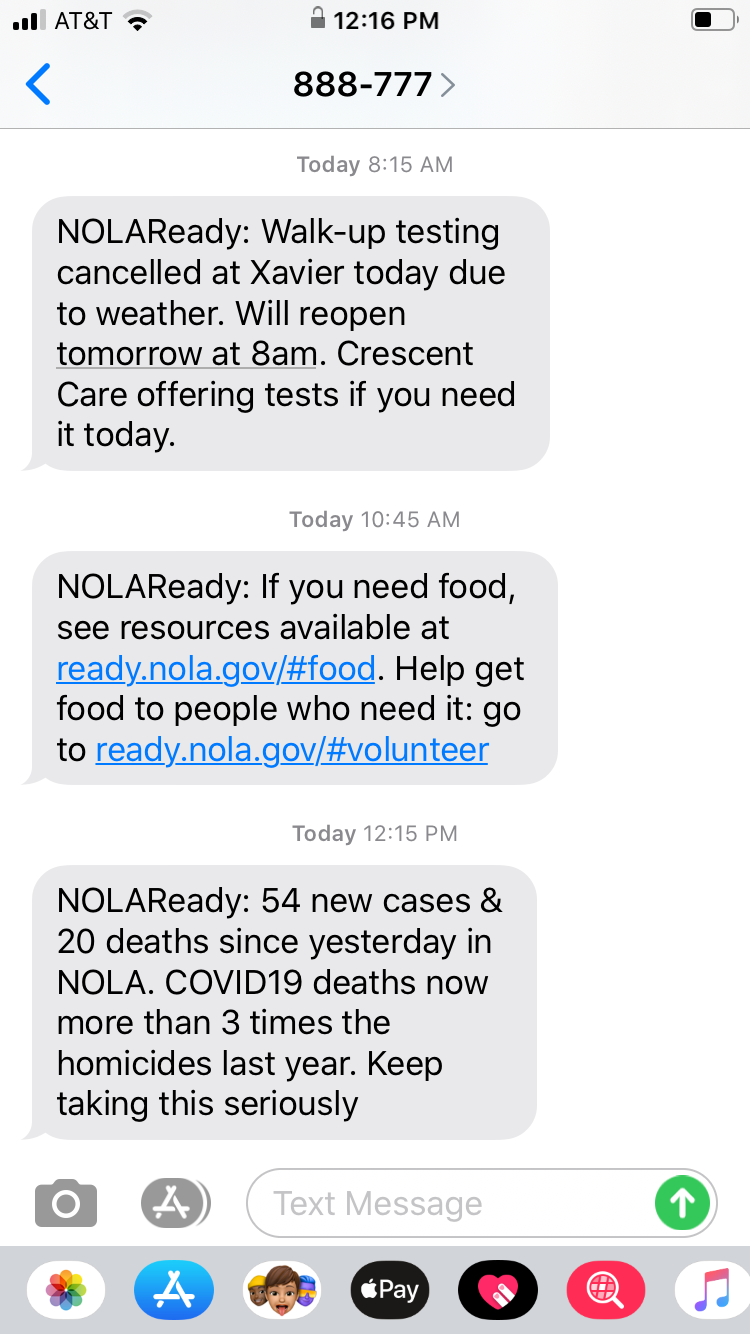Focus the Text Message input field

450,1203
